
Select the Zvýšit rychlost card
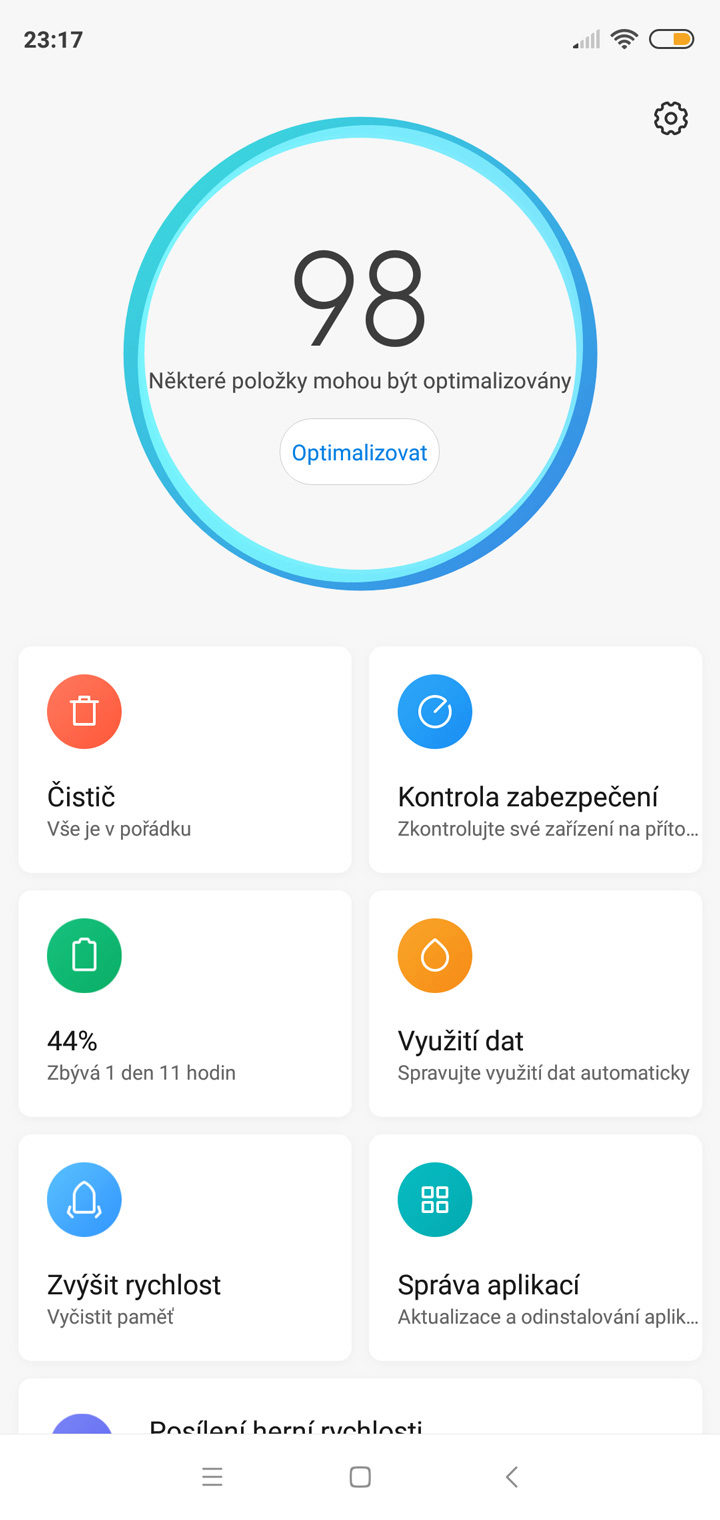click(185, 1247)
